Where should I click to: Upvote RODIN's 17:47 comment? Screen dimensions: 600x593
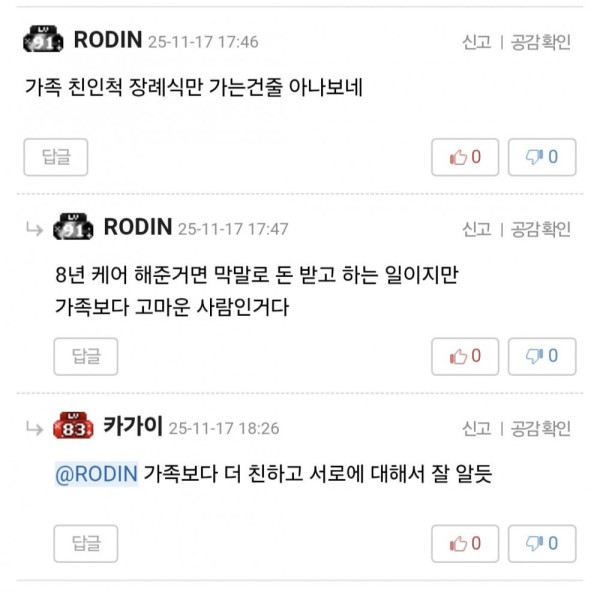(x=465, y=355)
